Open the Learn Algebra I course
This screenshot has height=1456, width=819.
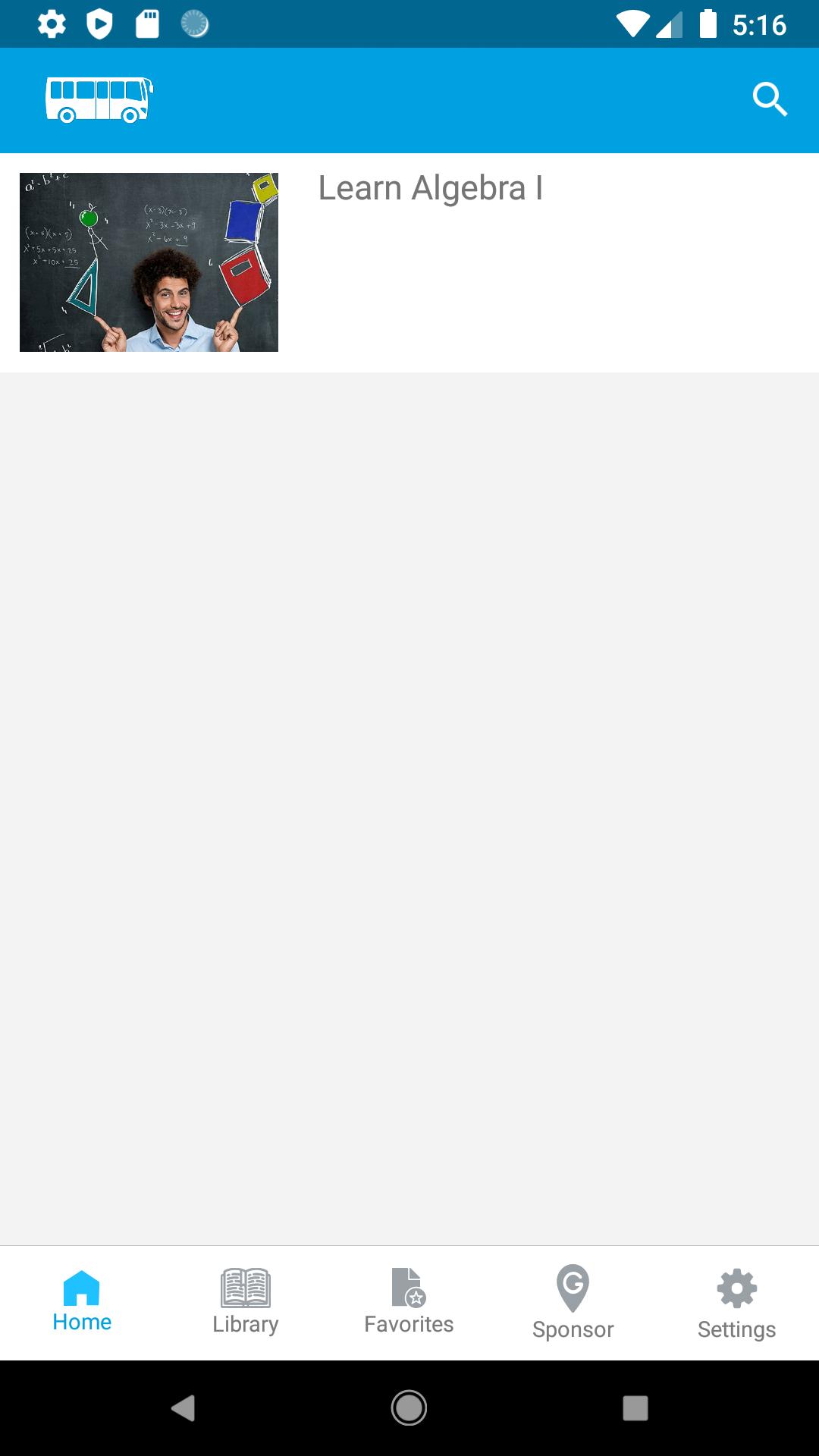point(430,188)
